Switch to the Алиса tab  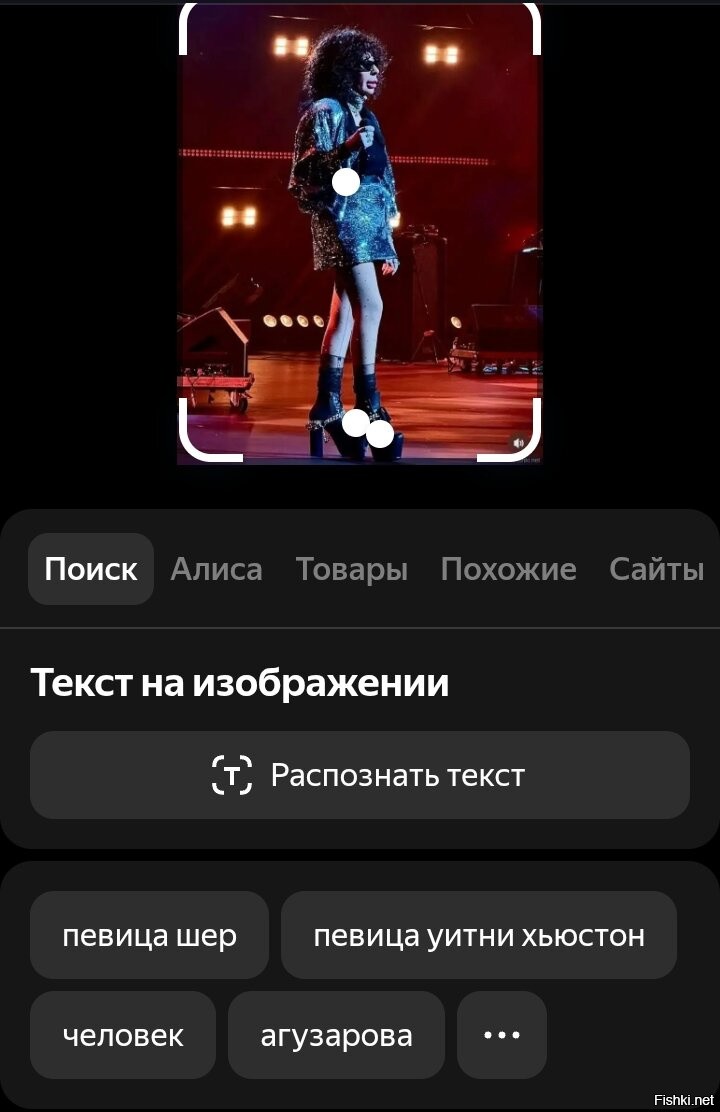tap(216, 569)
